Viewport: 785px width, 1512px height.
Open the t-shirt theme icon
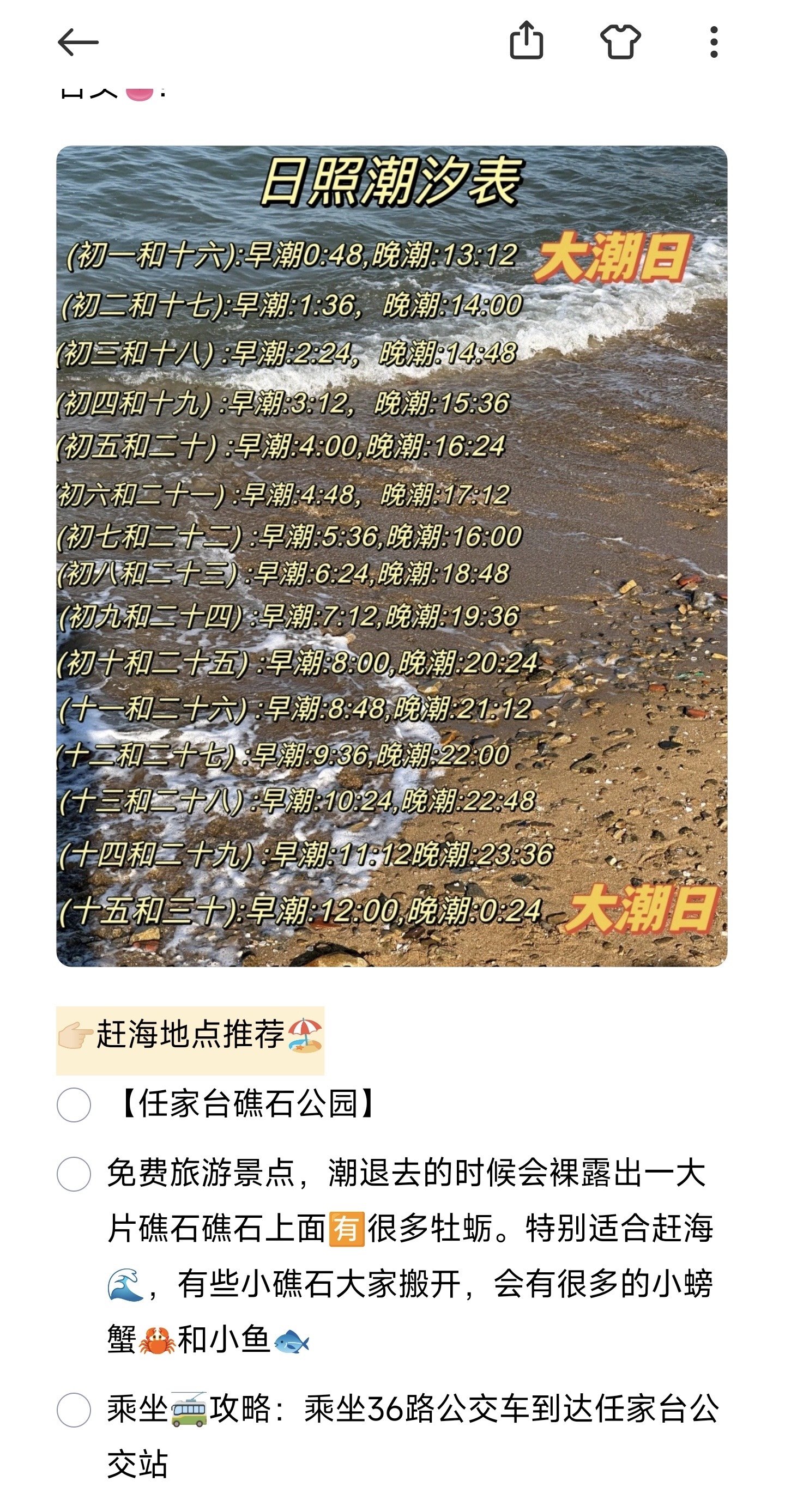tap(620, 41)
